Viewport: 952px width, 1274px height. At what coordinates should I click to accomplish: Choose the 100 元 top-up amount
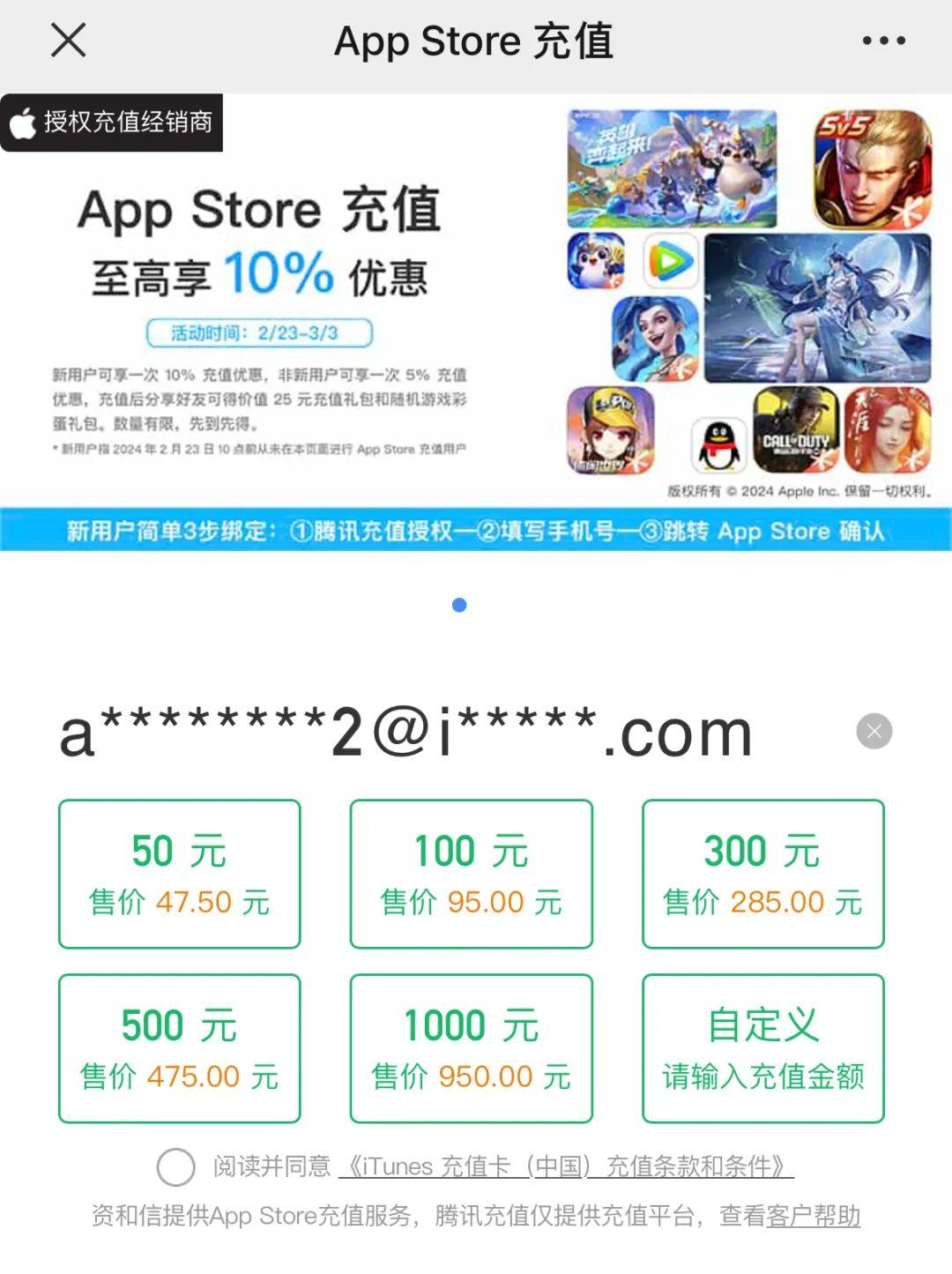(472, 874)
